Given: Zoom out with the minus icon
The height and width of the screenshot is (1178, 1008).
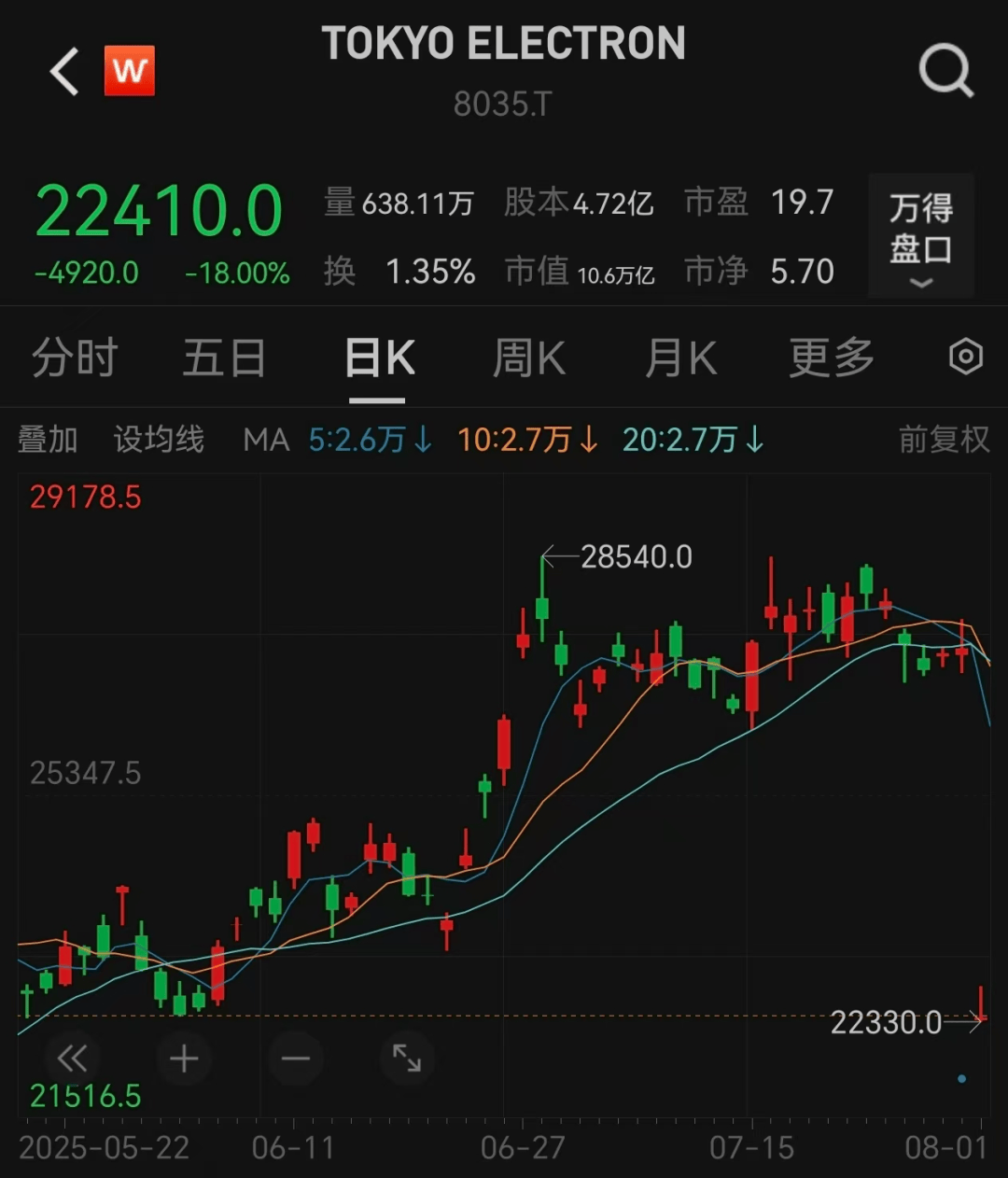Looking at the screenshot, I should (x=295, y=1059).
